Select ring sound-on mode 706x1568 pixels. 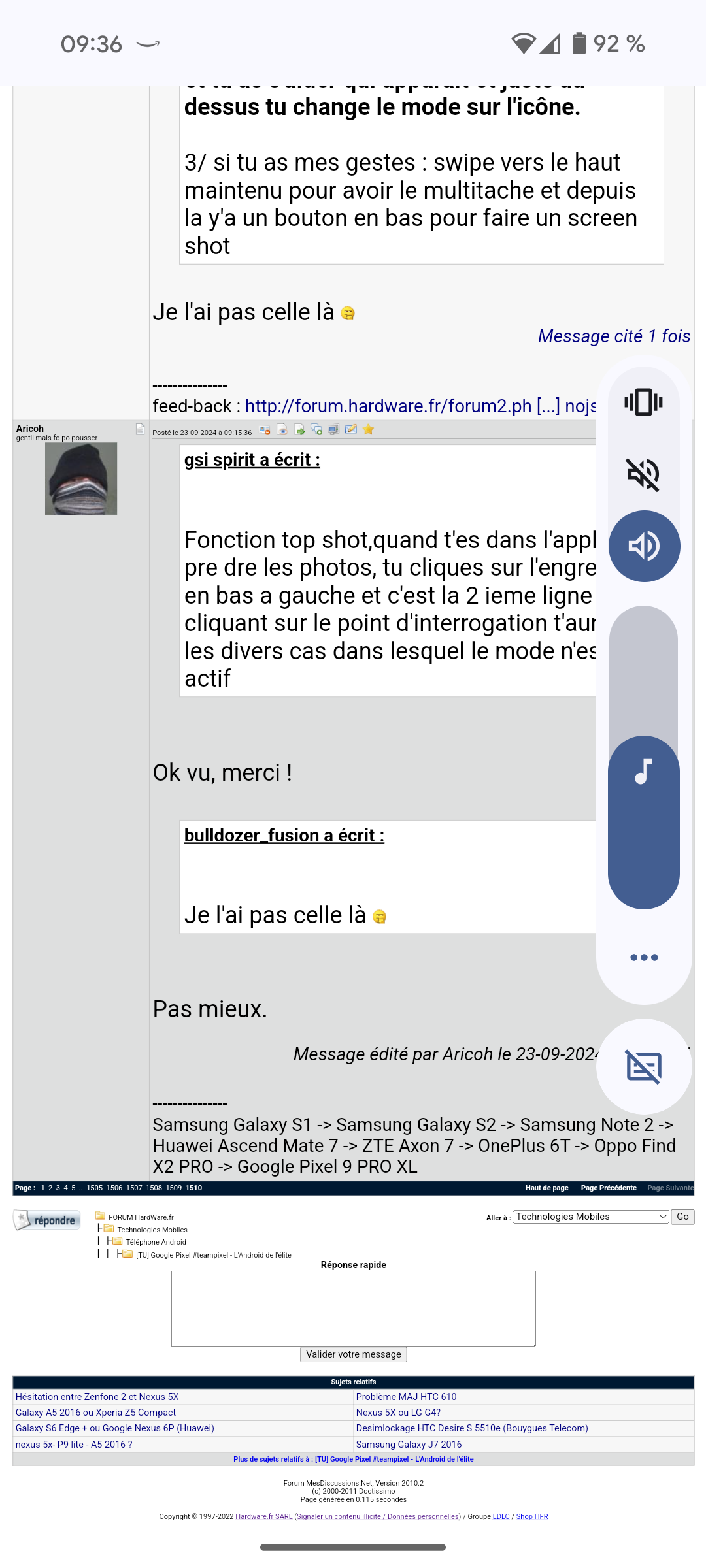644,546
